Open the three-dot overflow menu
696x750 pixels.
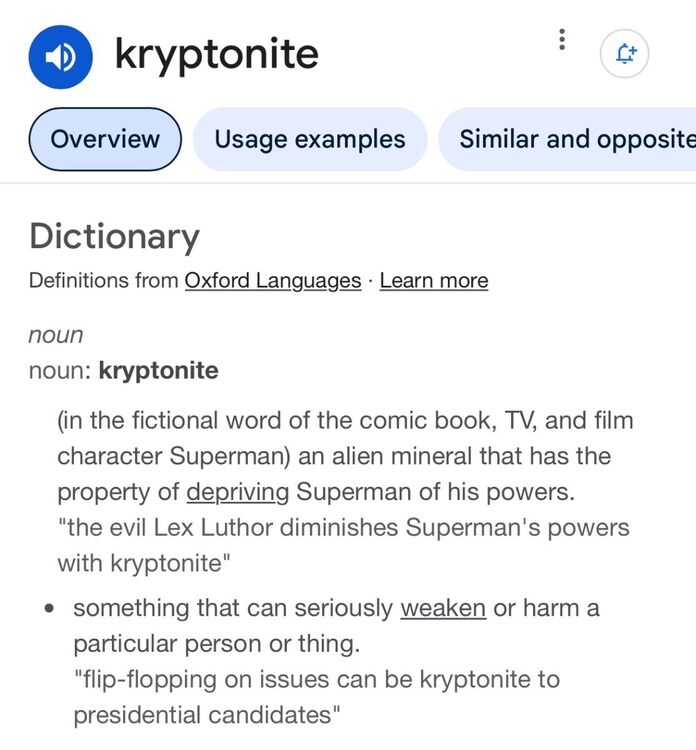(562, 40)
